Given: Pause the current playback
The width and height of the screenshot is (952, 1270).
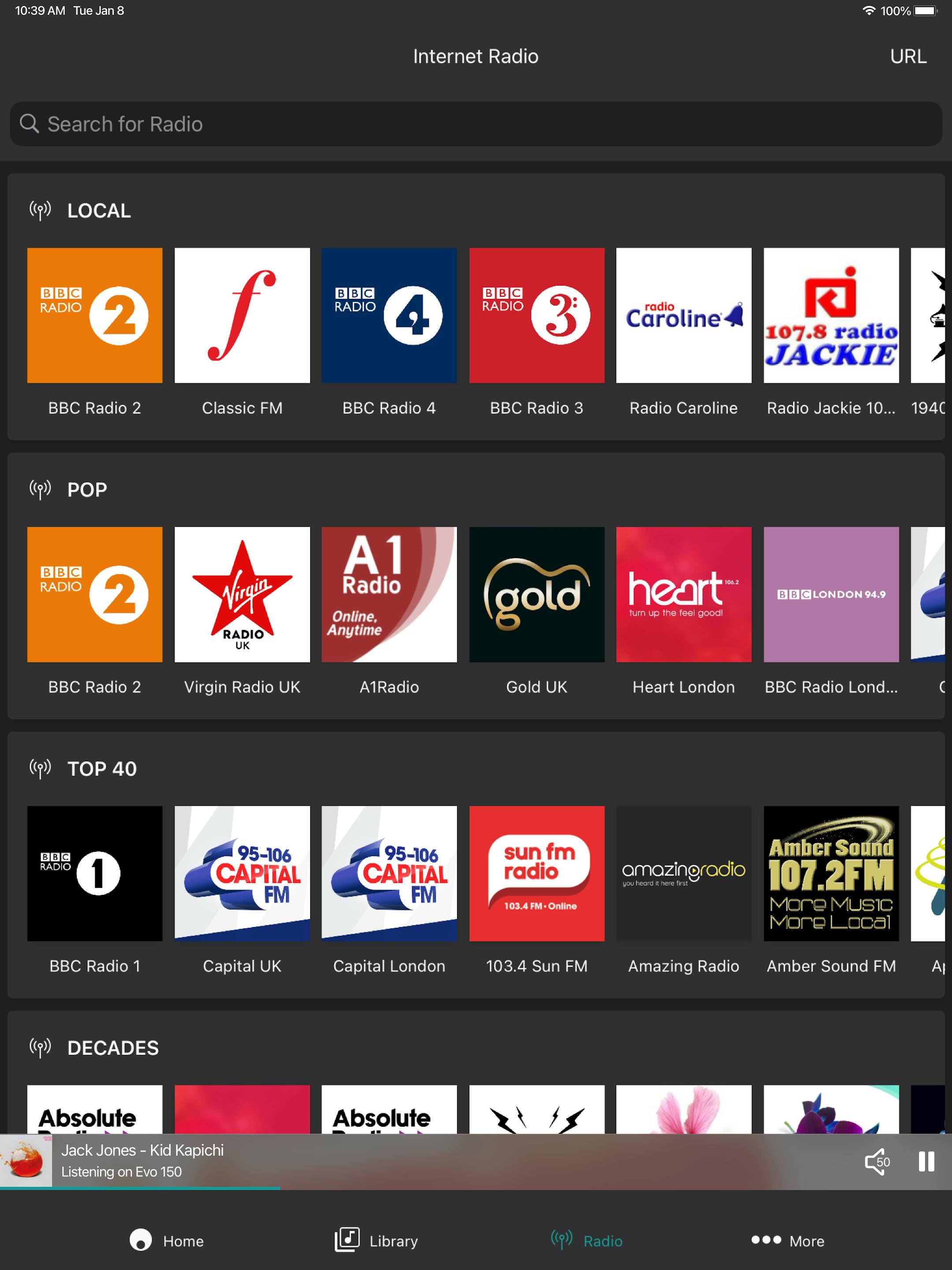Looking at the screenshot, I should [926, 1162].
